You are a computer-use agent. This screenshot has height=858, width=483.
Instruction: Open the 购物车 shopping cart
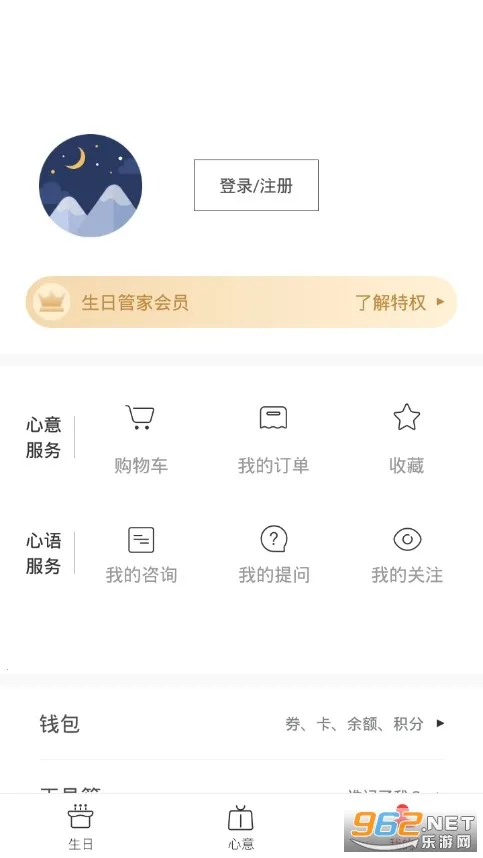141,439
